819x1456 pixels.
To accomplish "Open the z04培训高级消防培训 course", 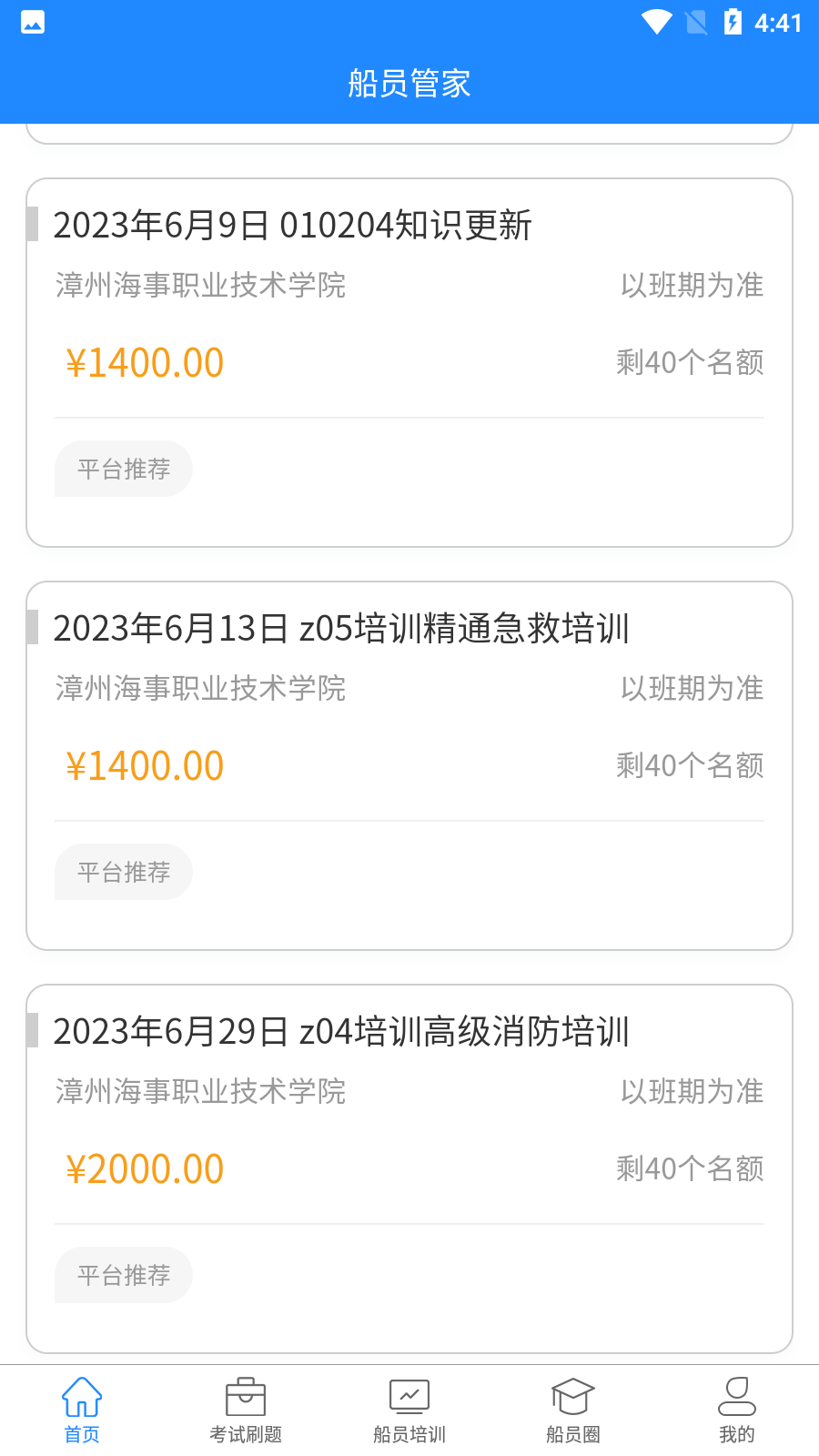I will [x=343, y=1032].
